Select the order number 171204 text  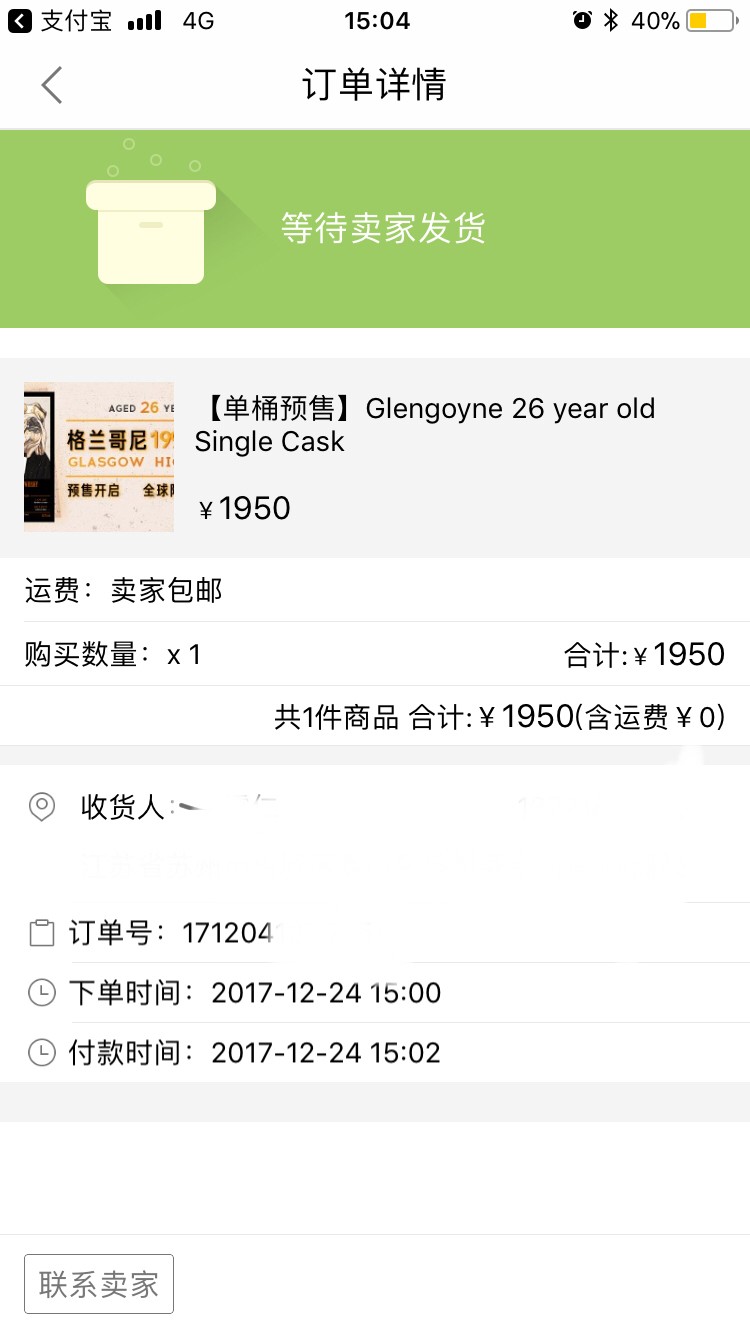tap(225, 931)
